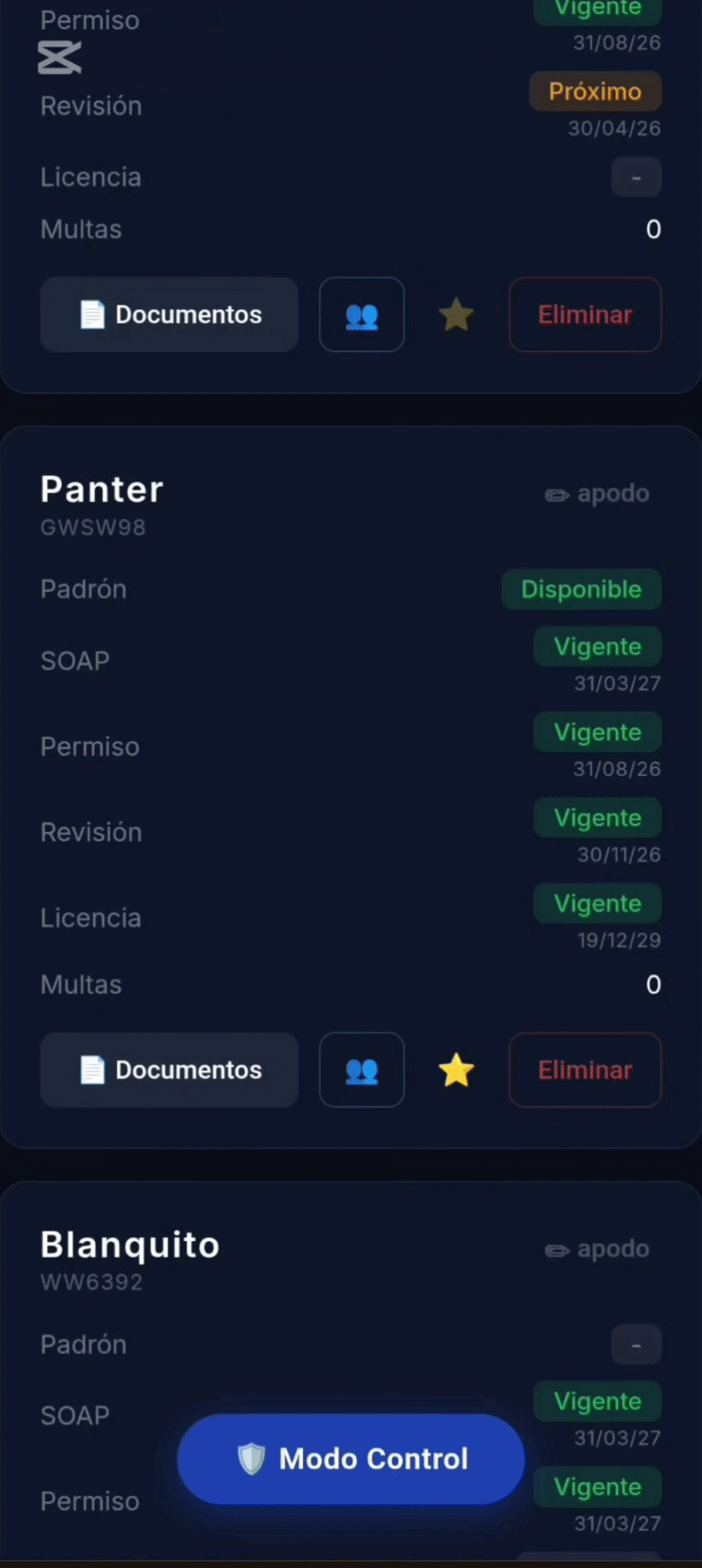Enable Modo Control mode
Viewport: 702px width, 1568px height.
[351, 1458]
